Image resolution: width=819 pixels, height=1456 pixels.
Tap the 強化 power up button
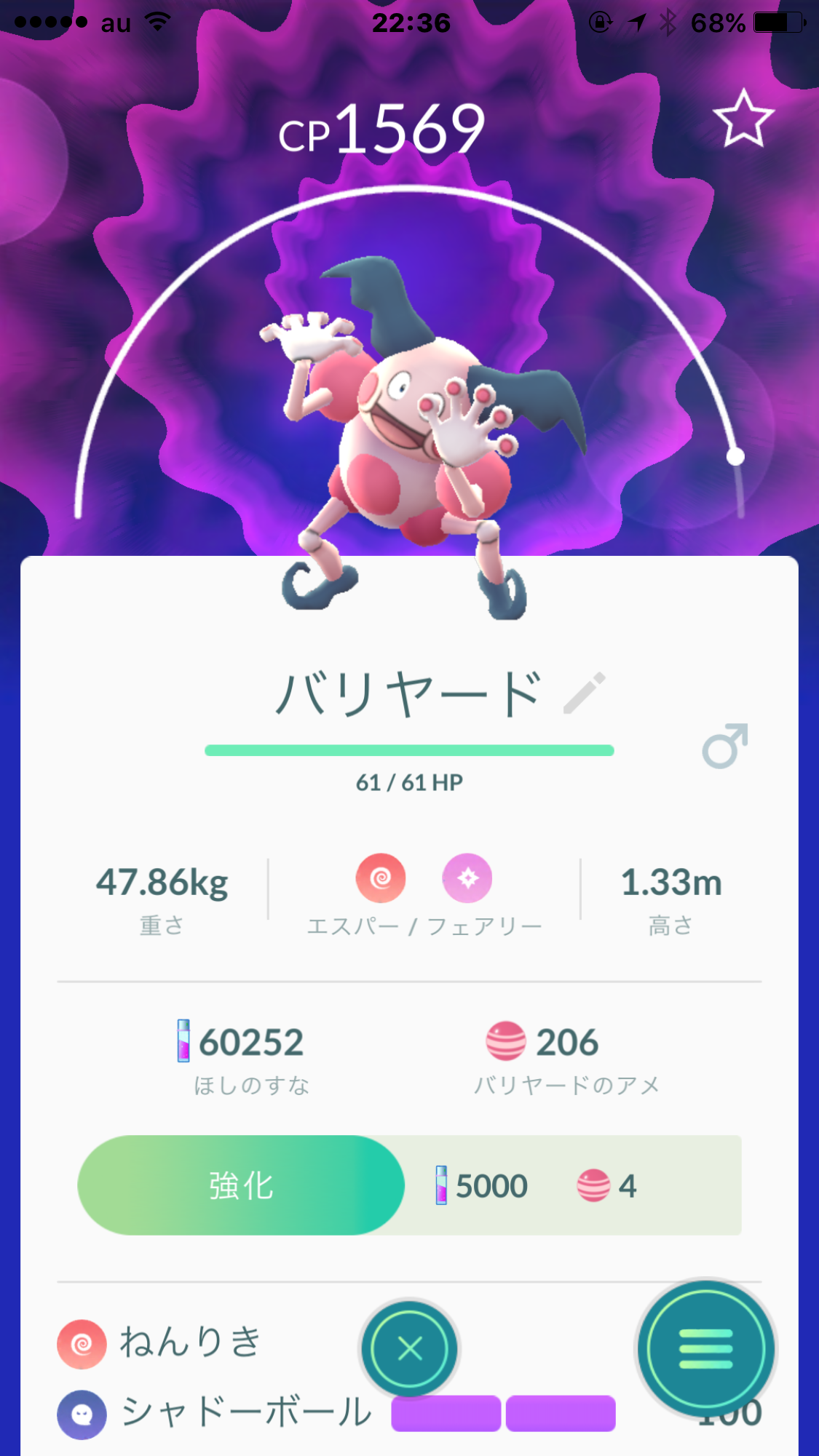(x=241, y=1185)
